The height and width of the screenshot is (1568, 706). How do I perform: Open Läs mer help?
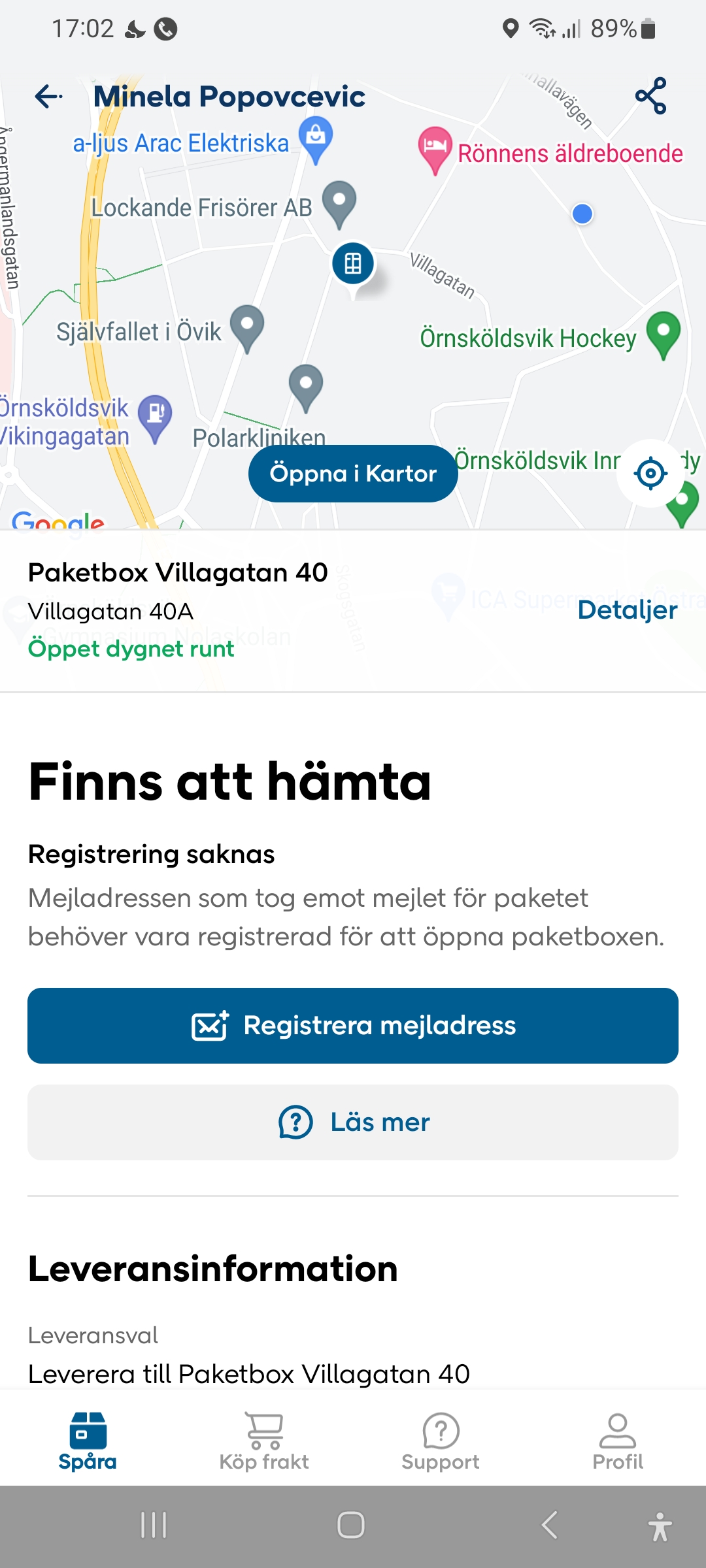click(x=353, y=1122)
